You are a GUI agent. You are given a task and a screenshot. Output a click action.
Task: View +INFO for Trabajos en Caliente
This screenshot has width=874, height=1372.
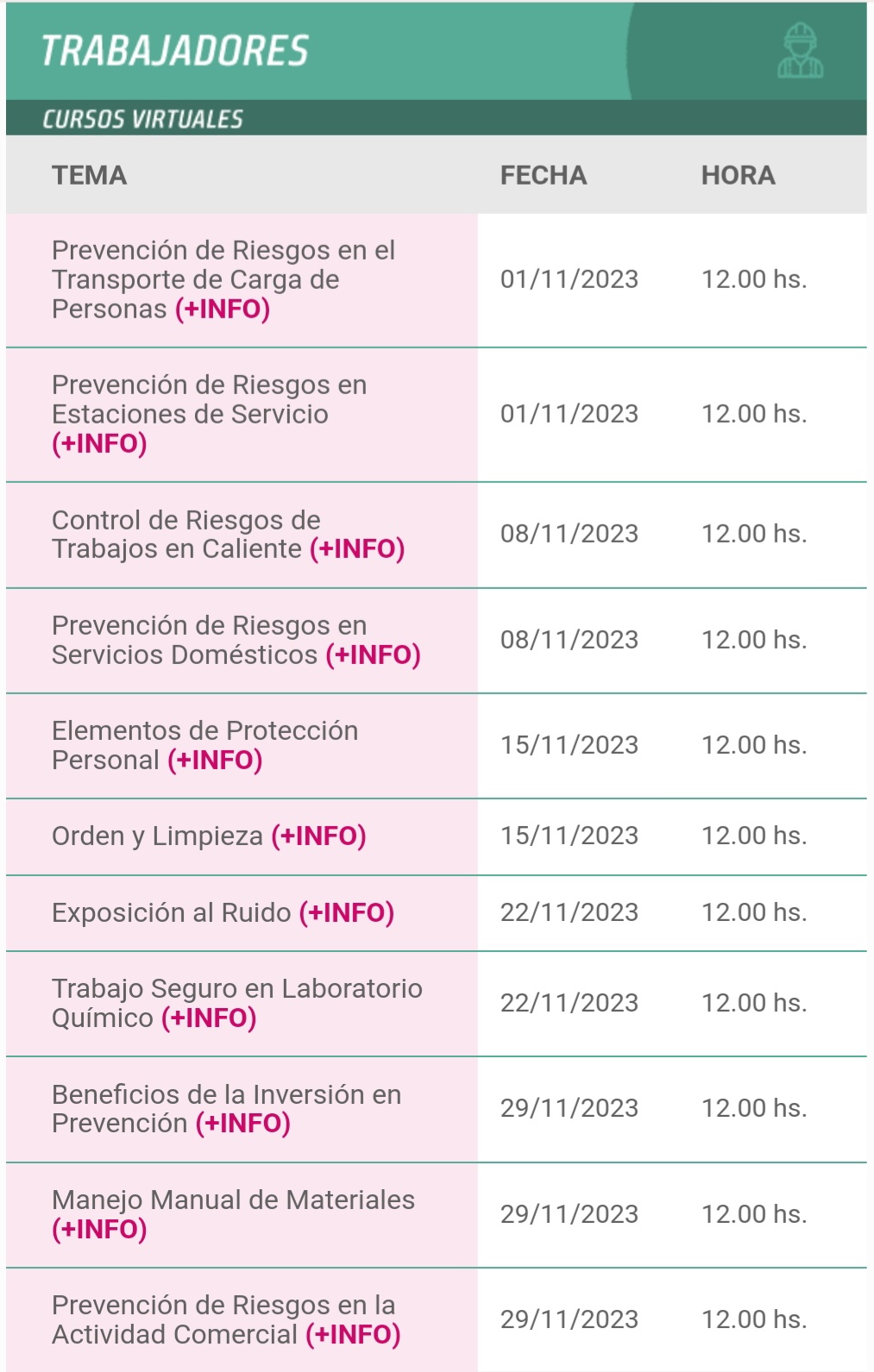point(357,548)
